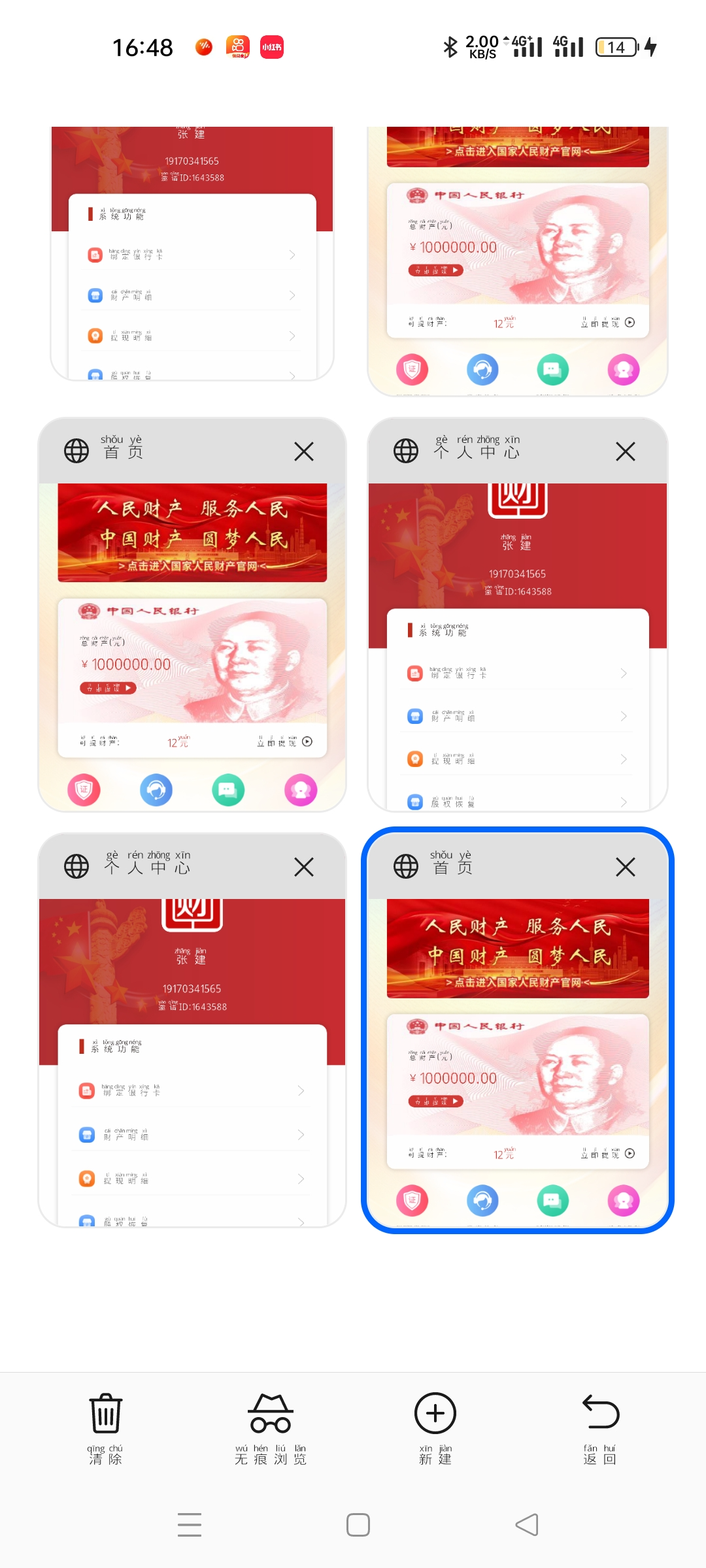Close the blue-outlined current 首页 tab
The width and height of the screenshot is (706, 1568).
[626, 867]
